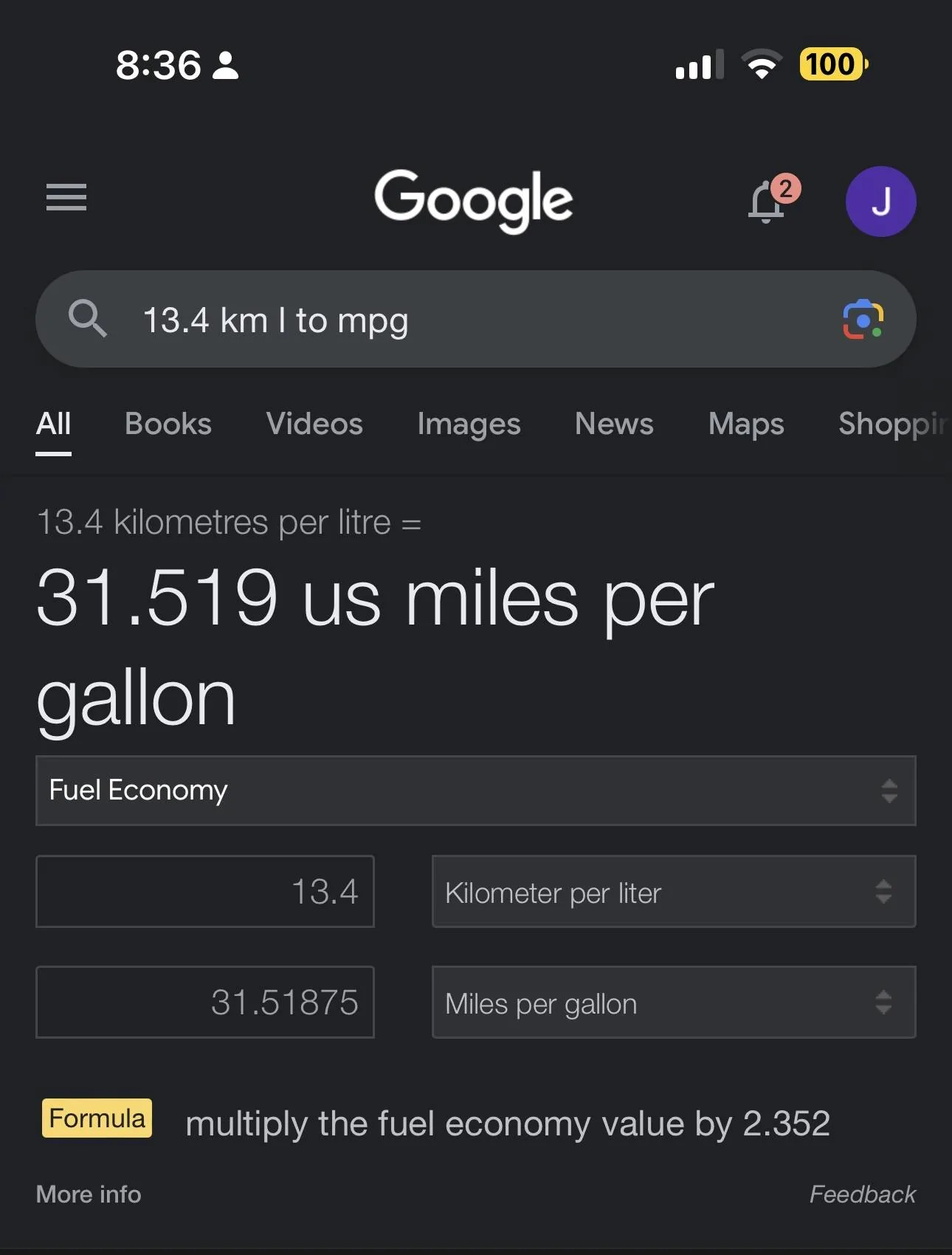Switch to the Images tab
952x1255 pixels.
pos(469,424)
